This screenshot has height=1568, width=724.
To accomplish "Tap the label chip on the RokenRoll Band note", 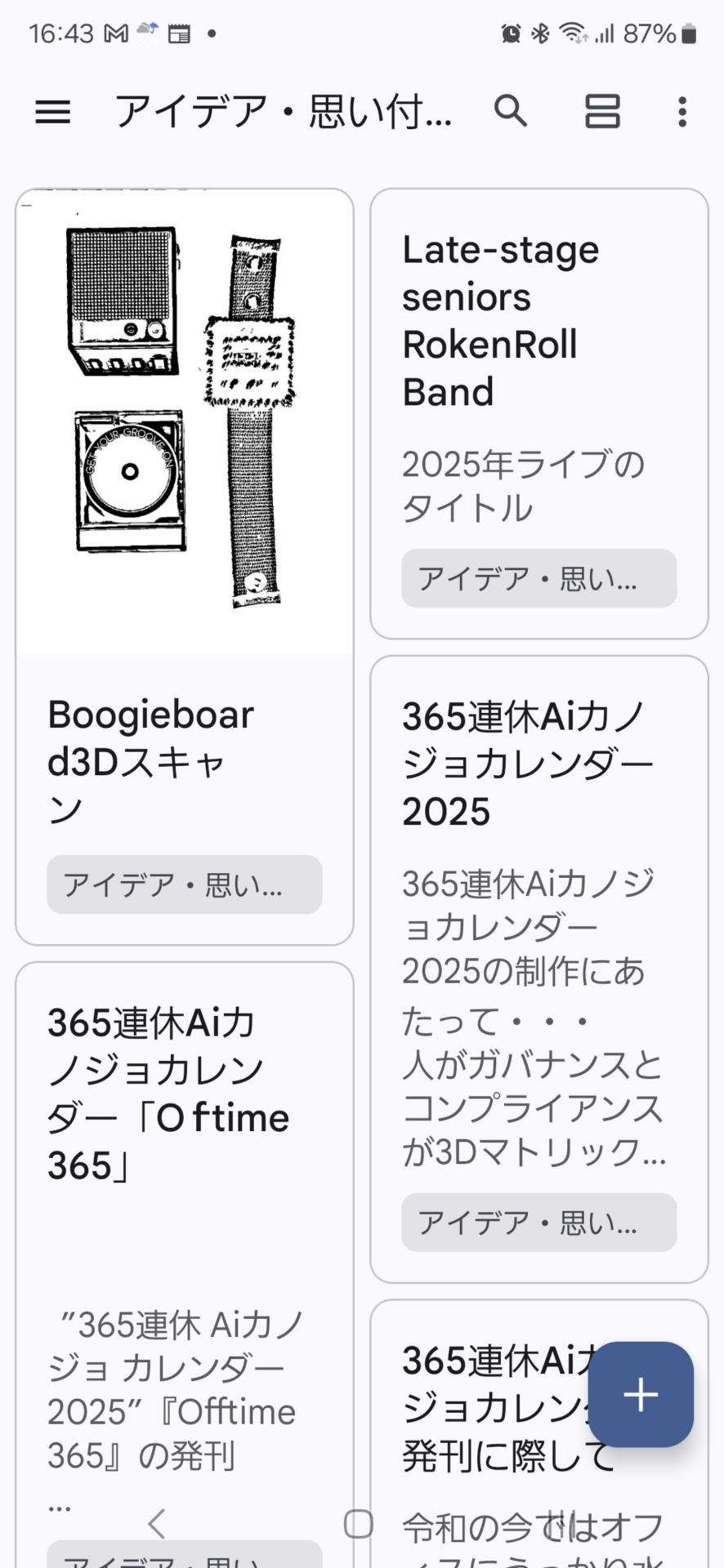I will tap(539, 578).
